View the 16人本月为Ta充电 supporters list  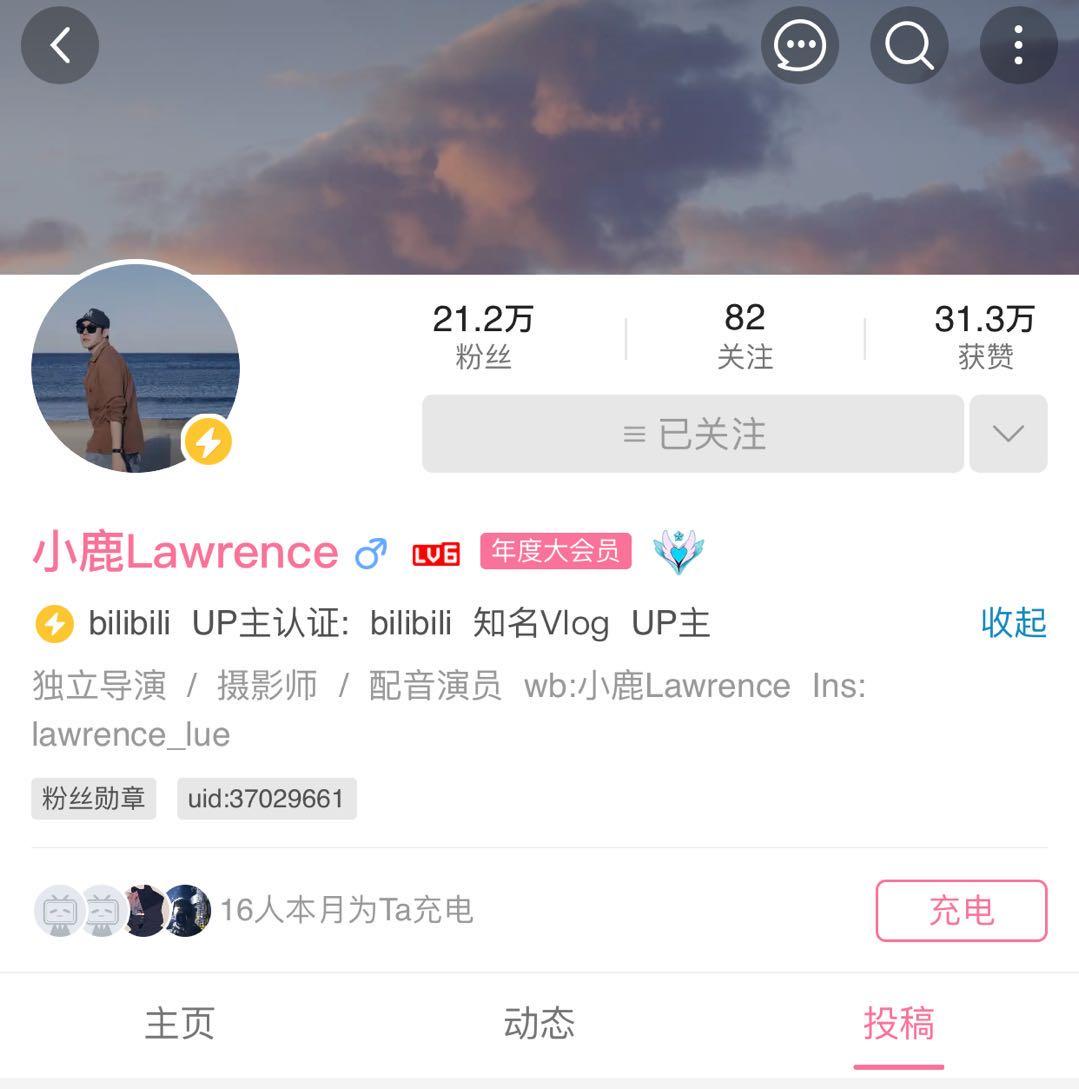pos(346,910)
